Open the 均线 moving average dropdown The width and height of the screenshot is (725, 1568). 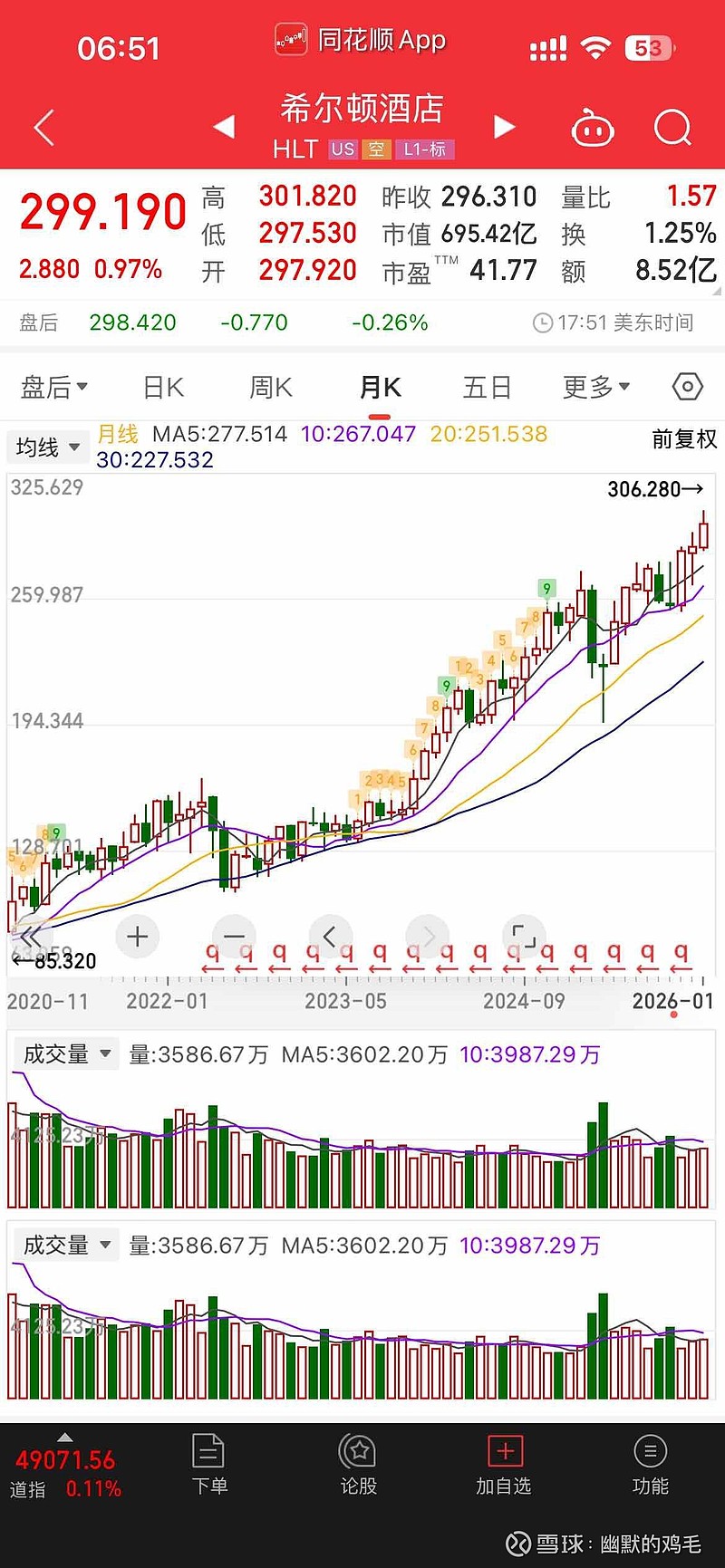[47, 447]
